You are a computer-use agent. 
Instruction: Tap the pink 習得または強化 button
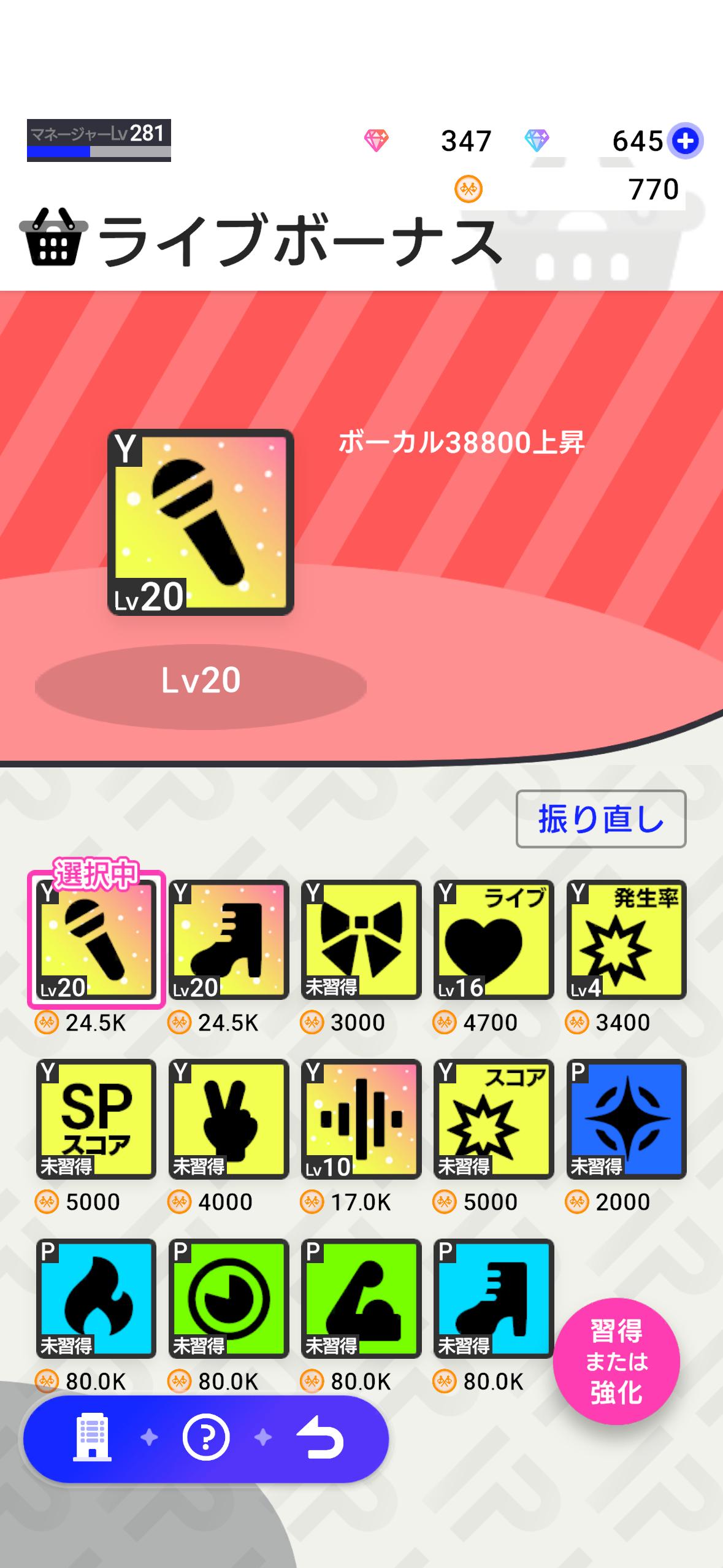pyautogui.click(x=616, y=1361)
